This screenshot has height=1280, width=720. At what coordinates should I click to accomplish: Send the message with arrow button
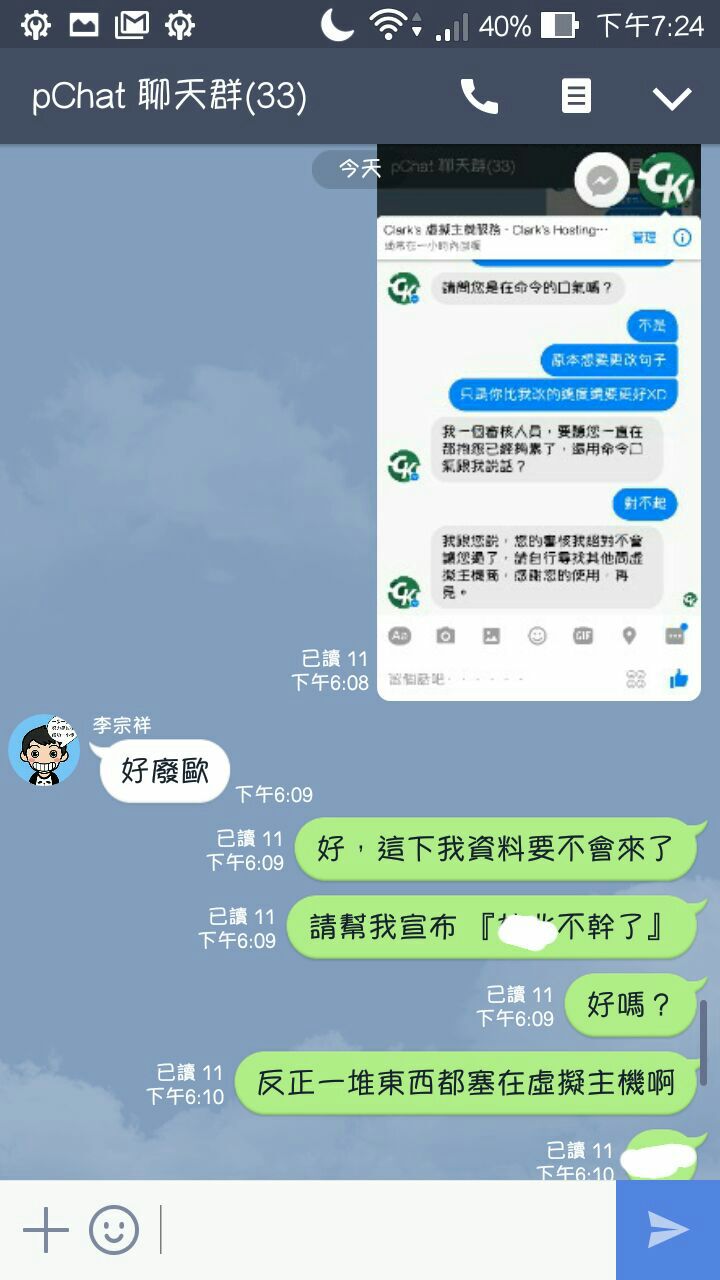pos(668,1230)
